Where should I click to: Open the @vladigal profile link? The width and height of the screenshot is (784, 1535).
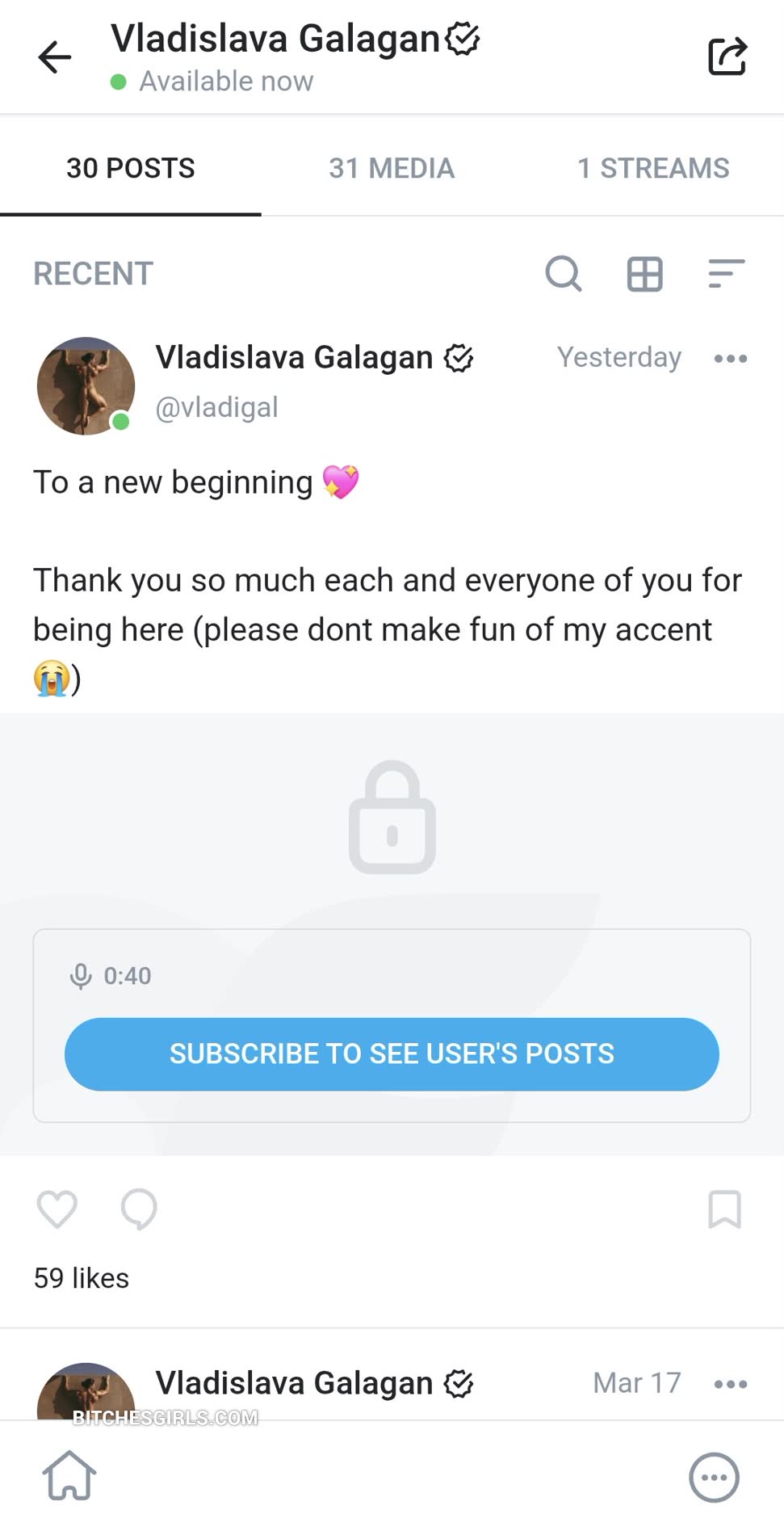click(216, 407)
